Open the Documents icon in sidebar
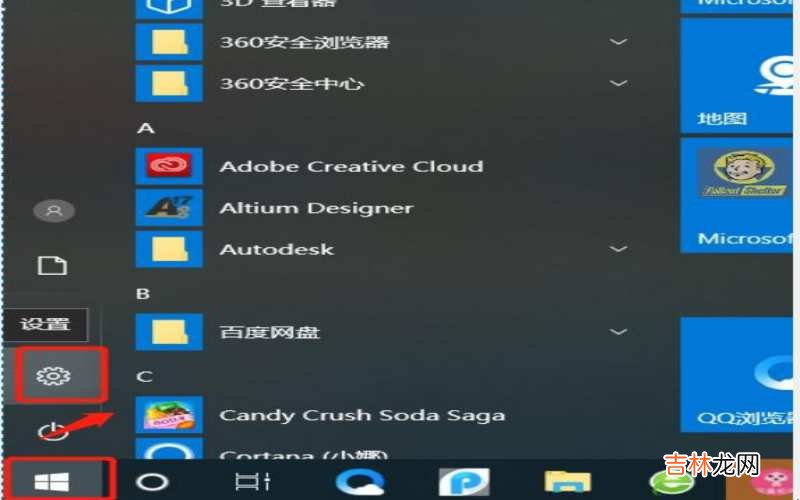The width and height of the screenshot is (800, 500). point(54,265)
